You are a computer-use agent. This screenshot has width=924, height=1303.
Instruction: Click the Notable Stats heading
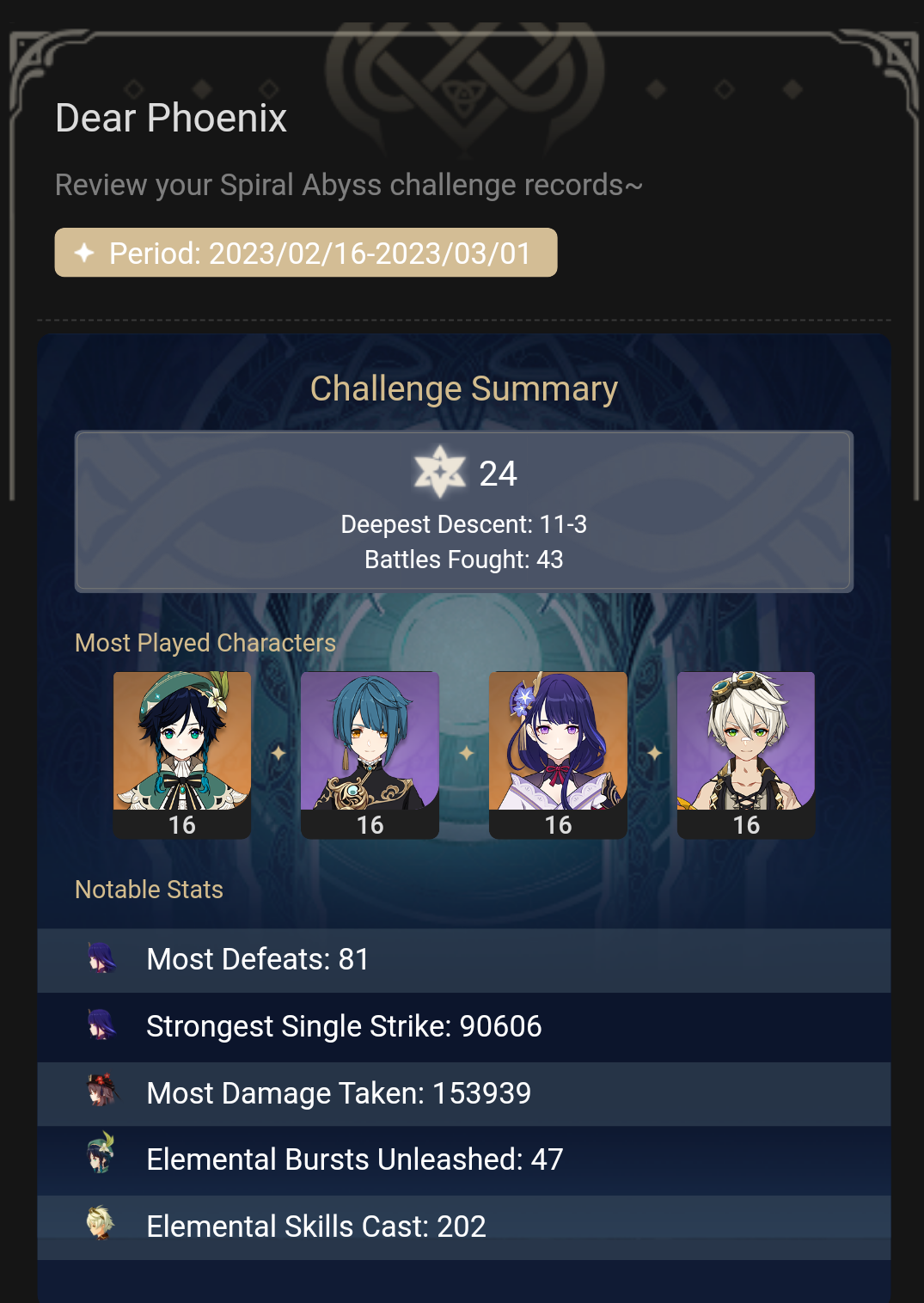pyautogui.click(x=148, y=890)
